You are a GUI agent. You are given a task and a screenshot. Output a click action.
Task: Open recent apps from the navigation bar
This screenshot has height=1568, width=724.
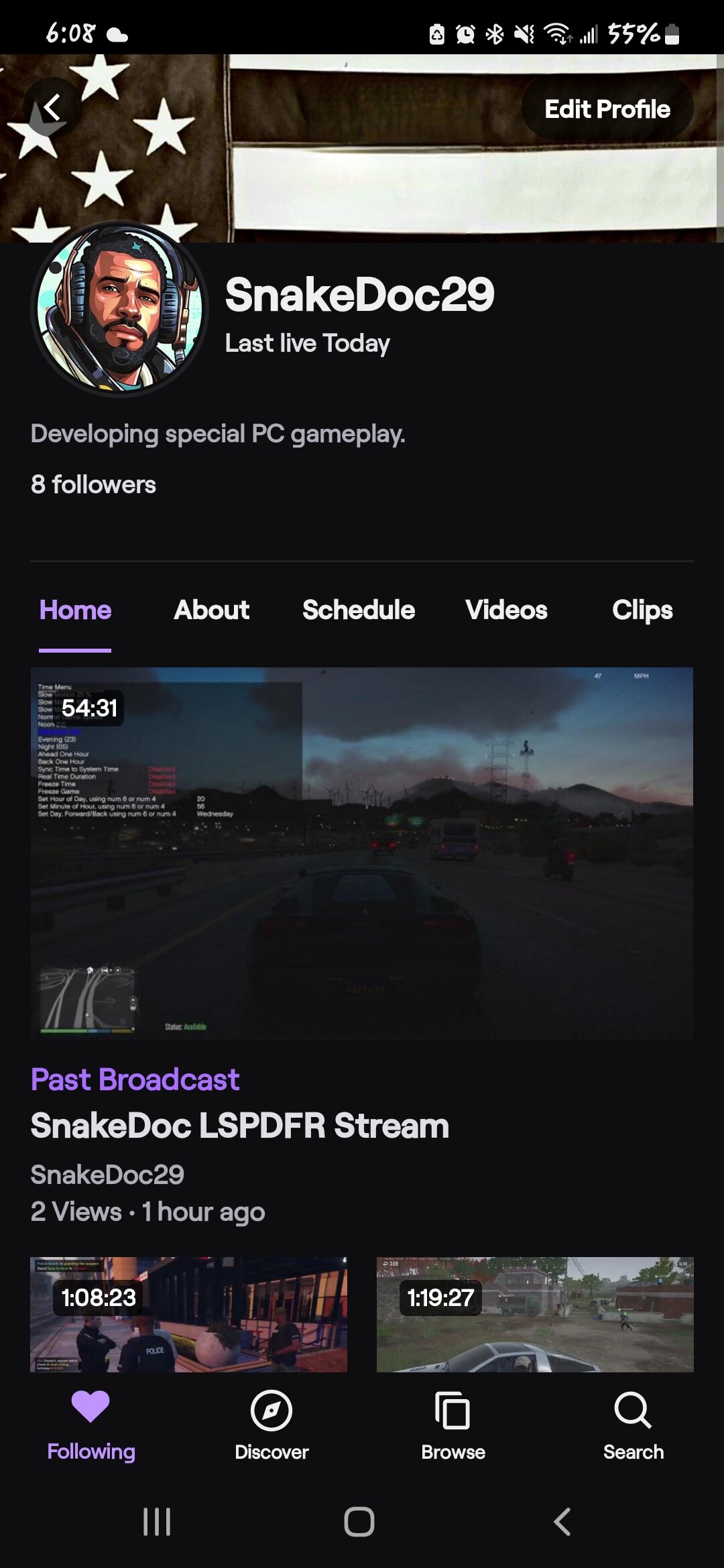(x=157, y=1521)
